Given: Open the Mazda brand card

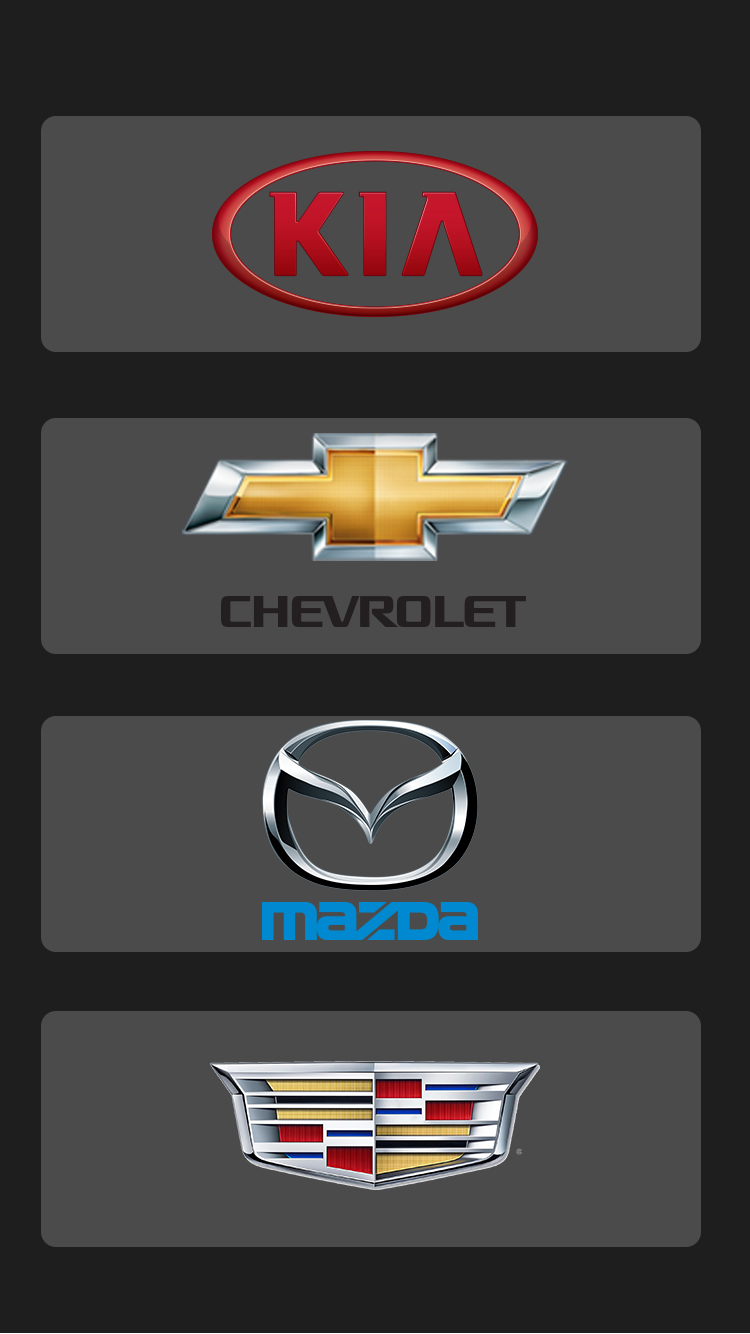Looking at the screenshot, I should [x=371, y=834].
